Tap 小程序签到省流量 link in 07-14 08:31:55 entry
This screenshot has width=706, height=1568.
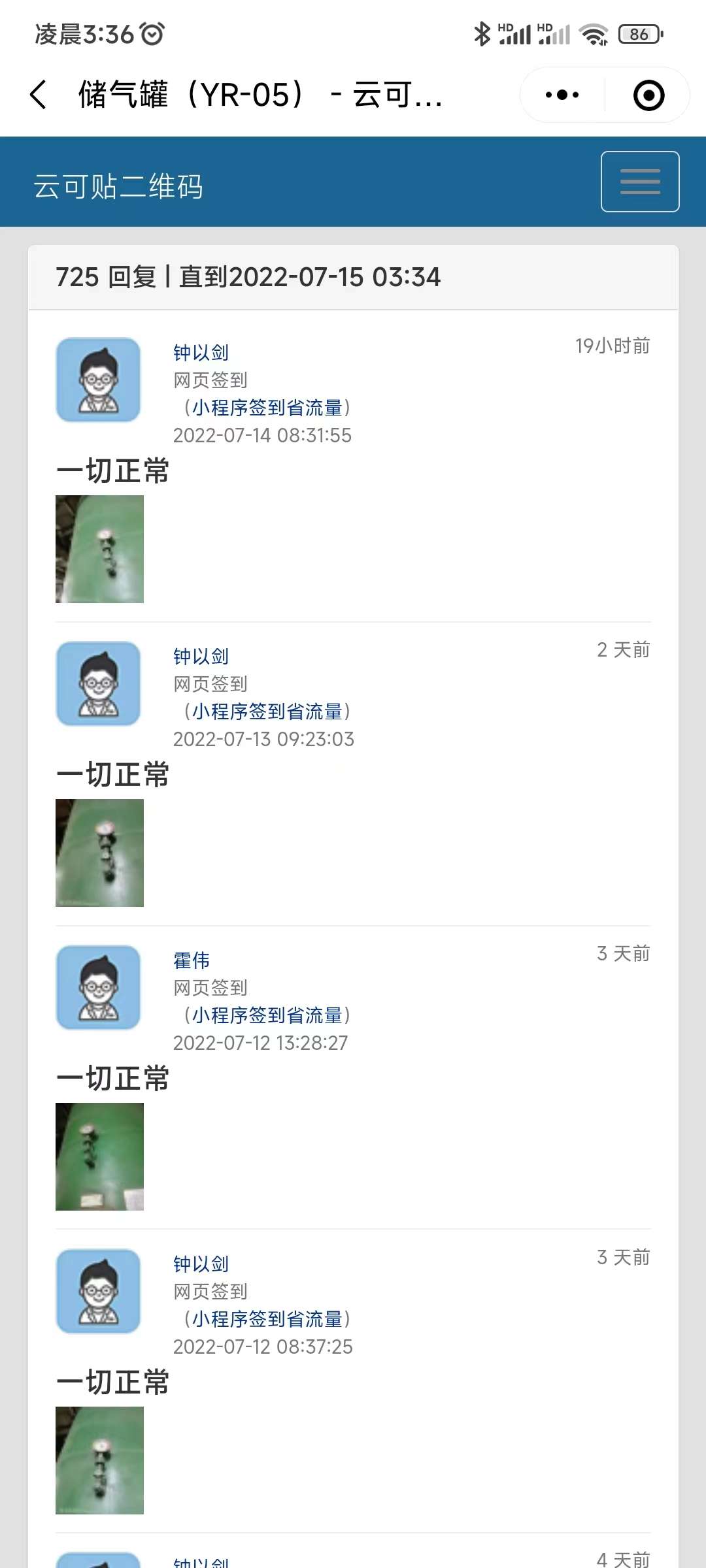click(267, 408)
